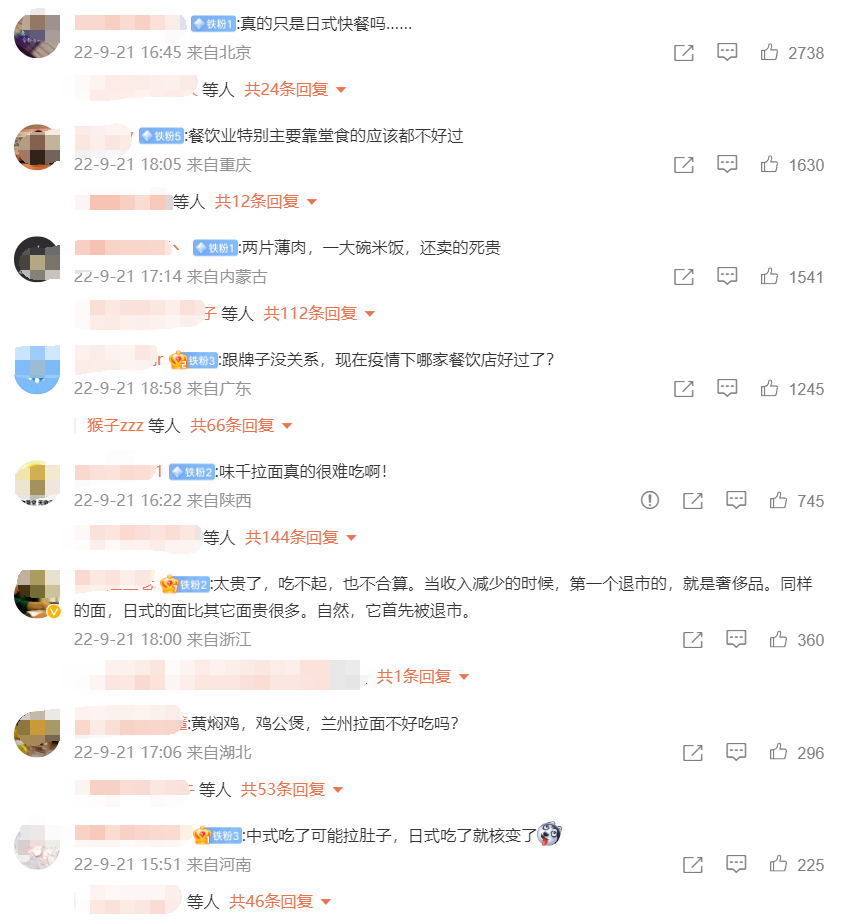Like the comment with 225 likes
Image resolution: width=843 pixels, height=921 pixels.
click(778, 865)
